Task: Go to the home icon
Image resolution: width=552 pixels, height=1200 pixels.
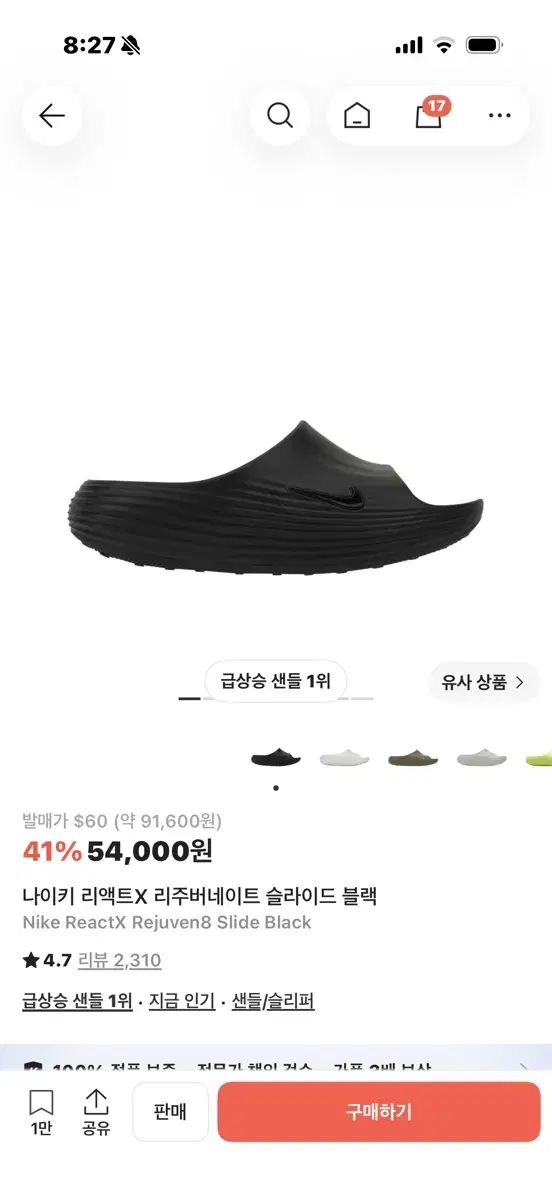Action: click(357, 116)
